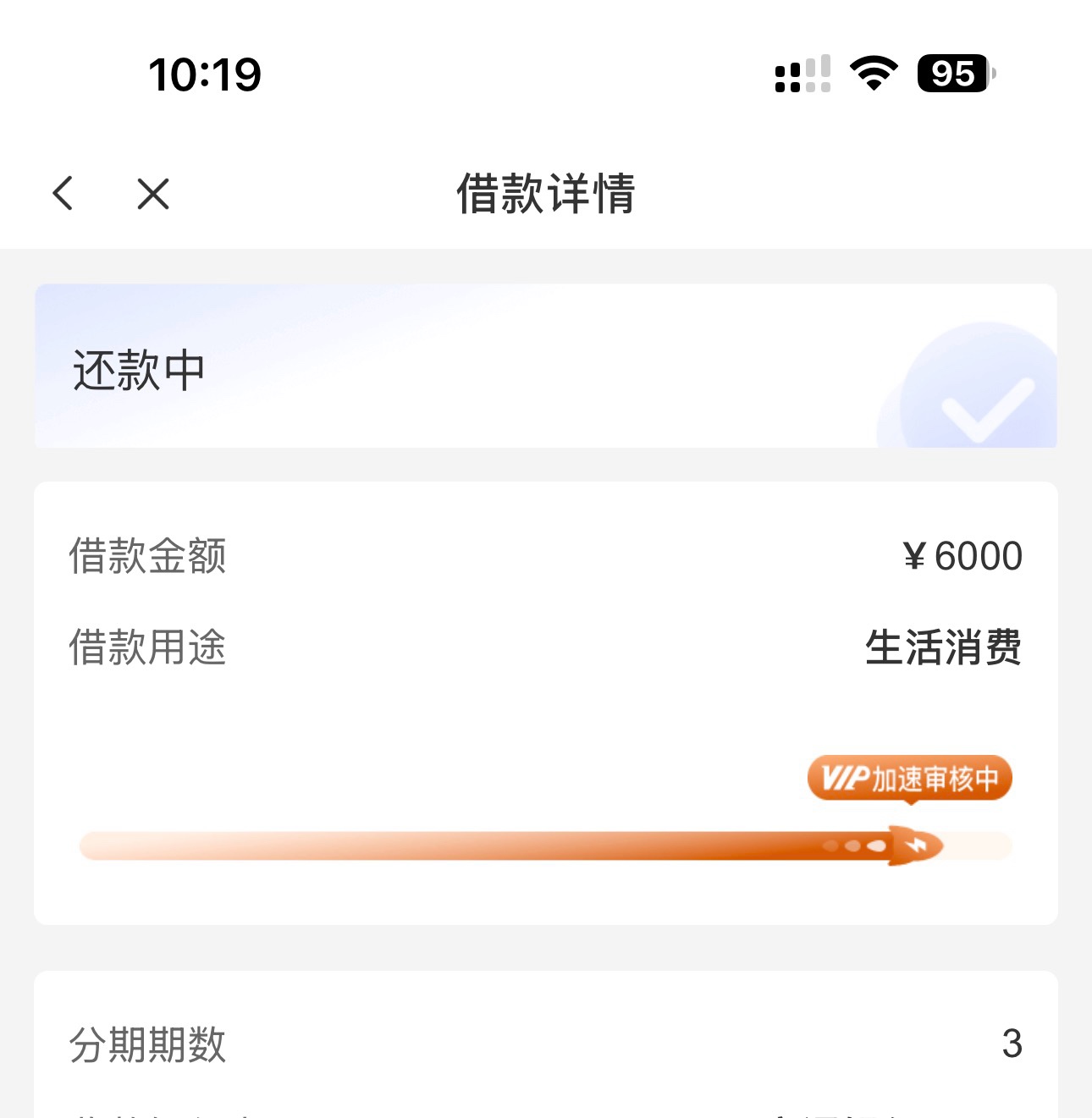The image size is (1092, 1118).
Task: Close the loan details page
Action: click(x=153, y=194)
